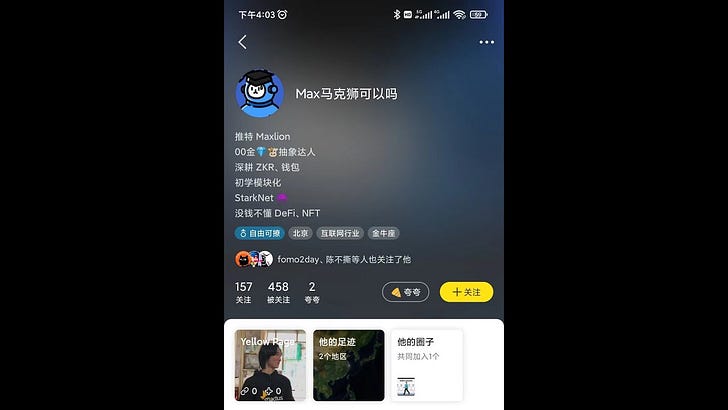Screen dimensions: 728x410
Task: Open the 157 关注 following list
Action: (243, 292)
